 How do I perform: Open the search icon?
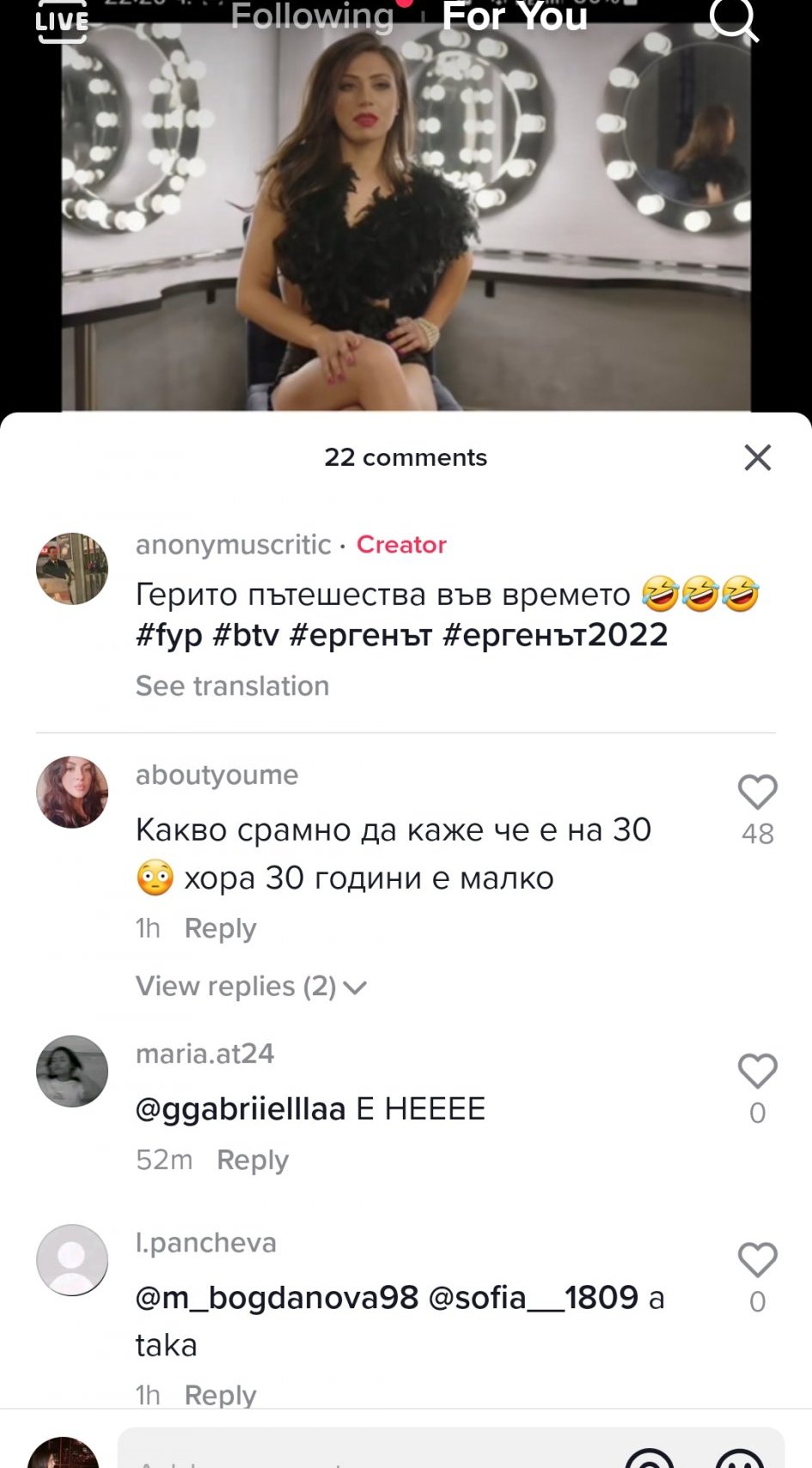734,17
